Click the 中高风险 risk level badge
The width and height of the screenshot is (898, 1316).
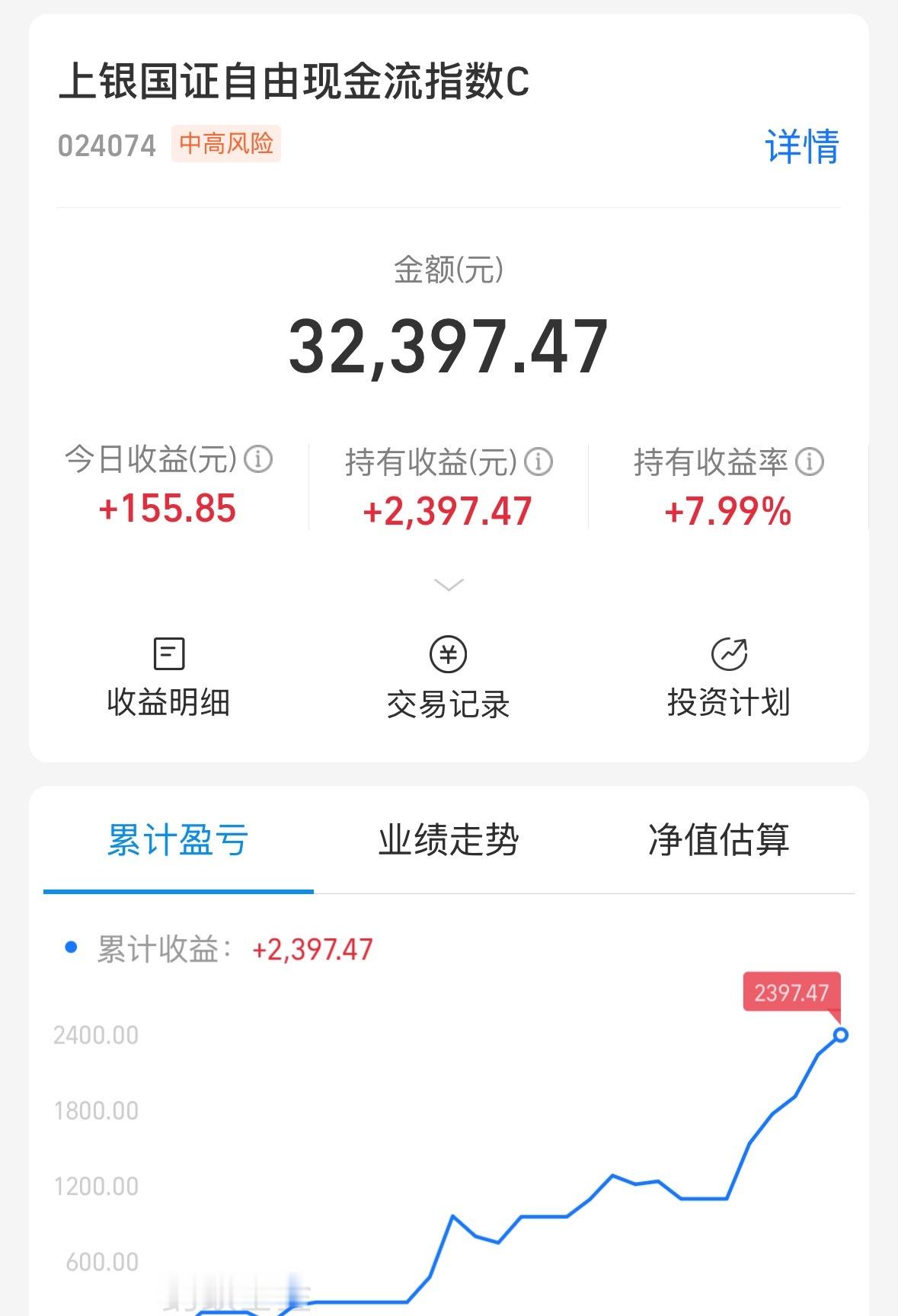point(226,144)
